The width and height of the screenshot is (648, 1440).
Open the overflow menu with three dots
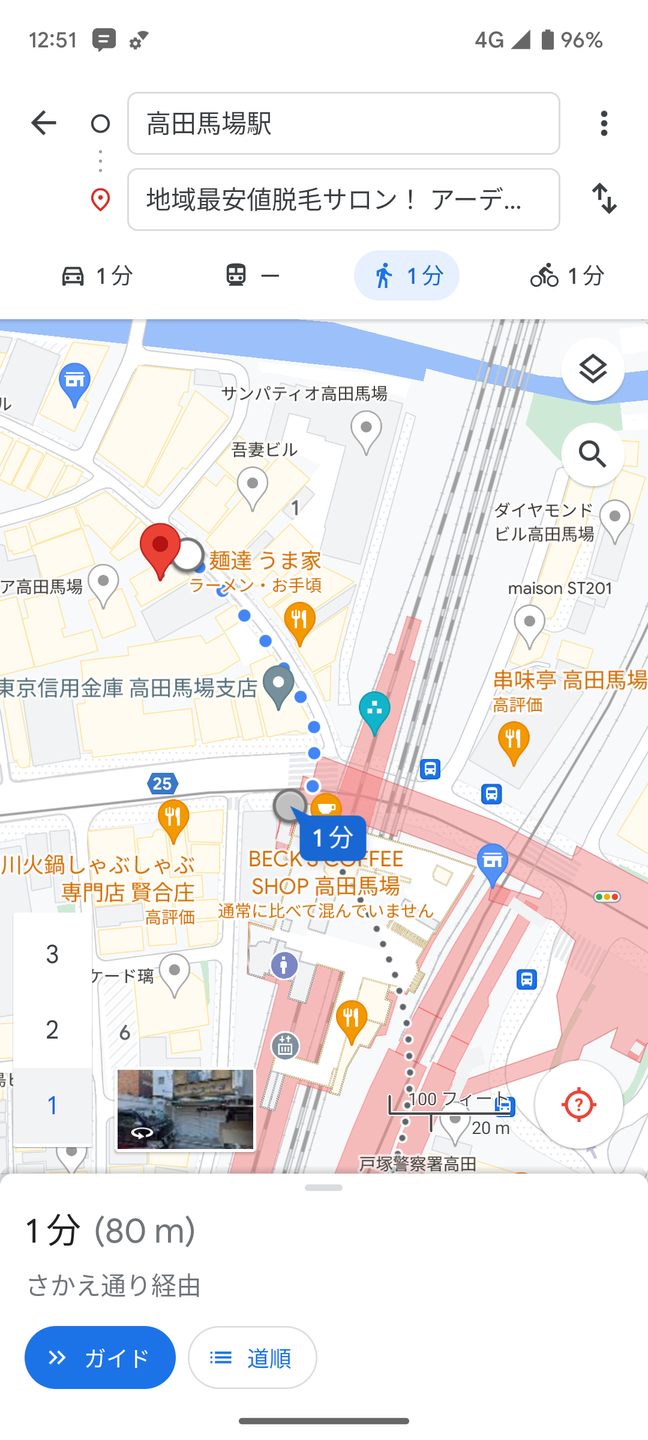(603, 123)
